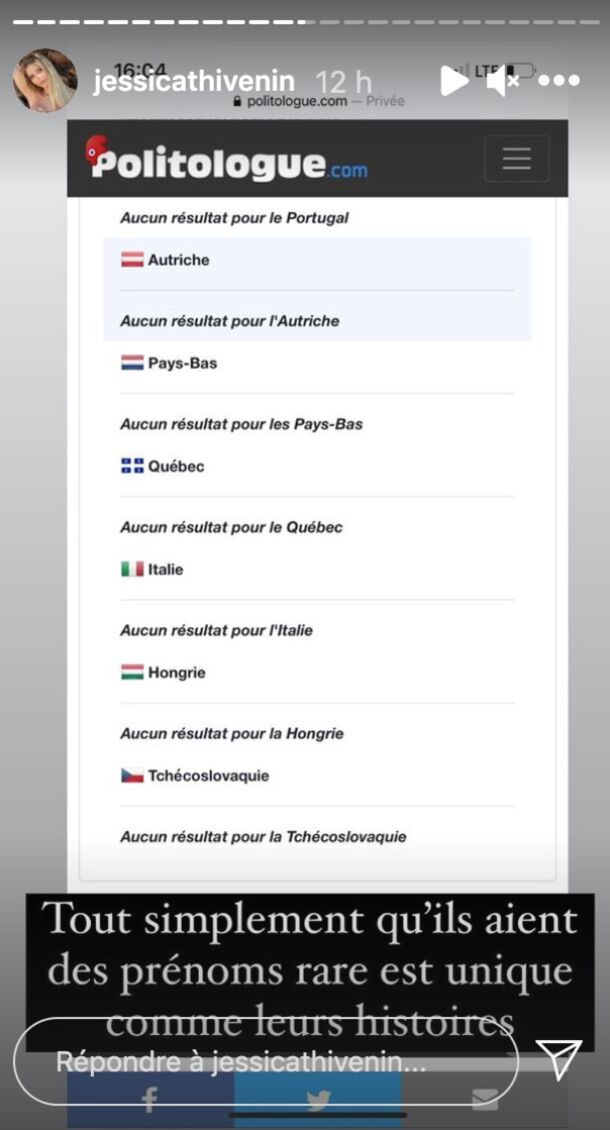Viewport: 610px width, 1130px height.
Task: Tap the jessicathivenin username
Action: pyautogui.click(x=194, y=81)
